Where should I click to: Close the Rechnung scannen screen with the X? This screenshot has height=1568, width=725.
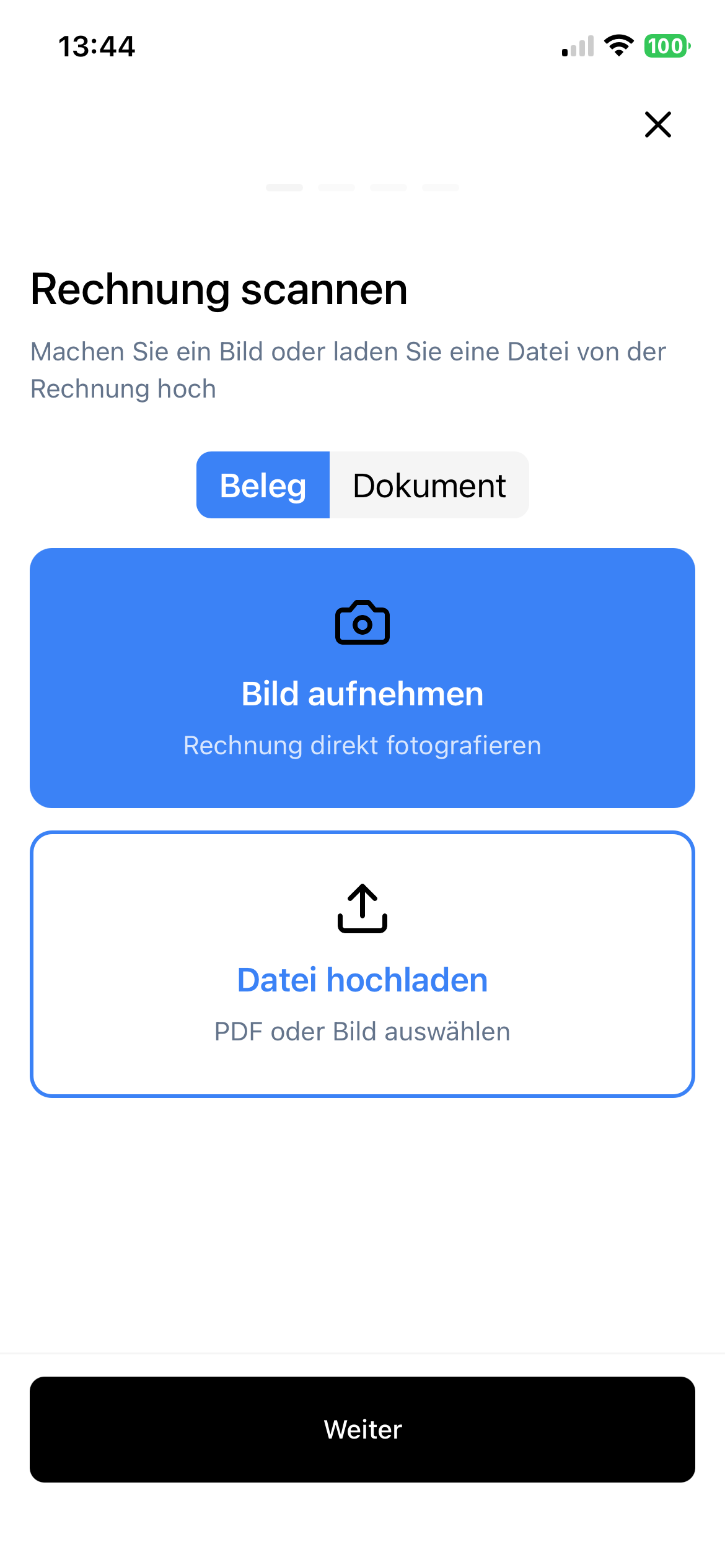coord(657,124)
